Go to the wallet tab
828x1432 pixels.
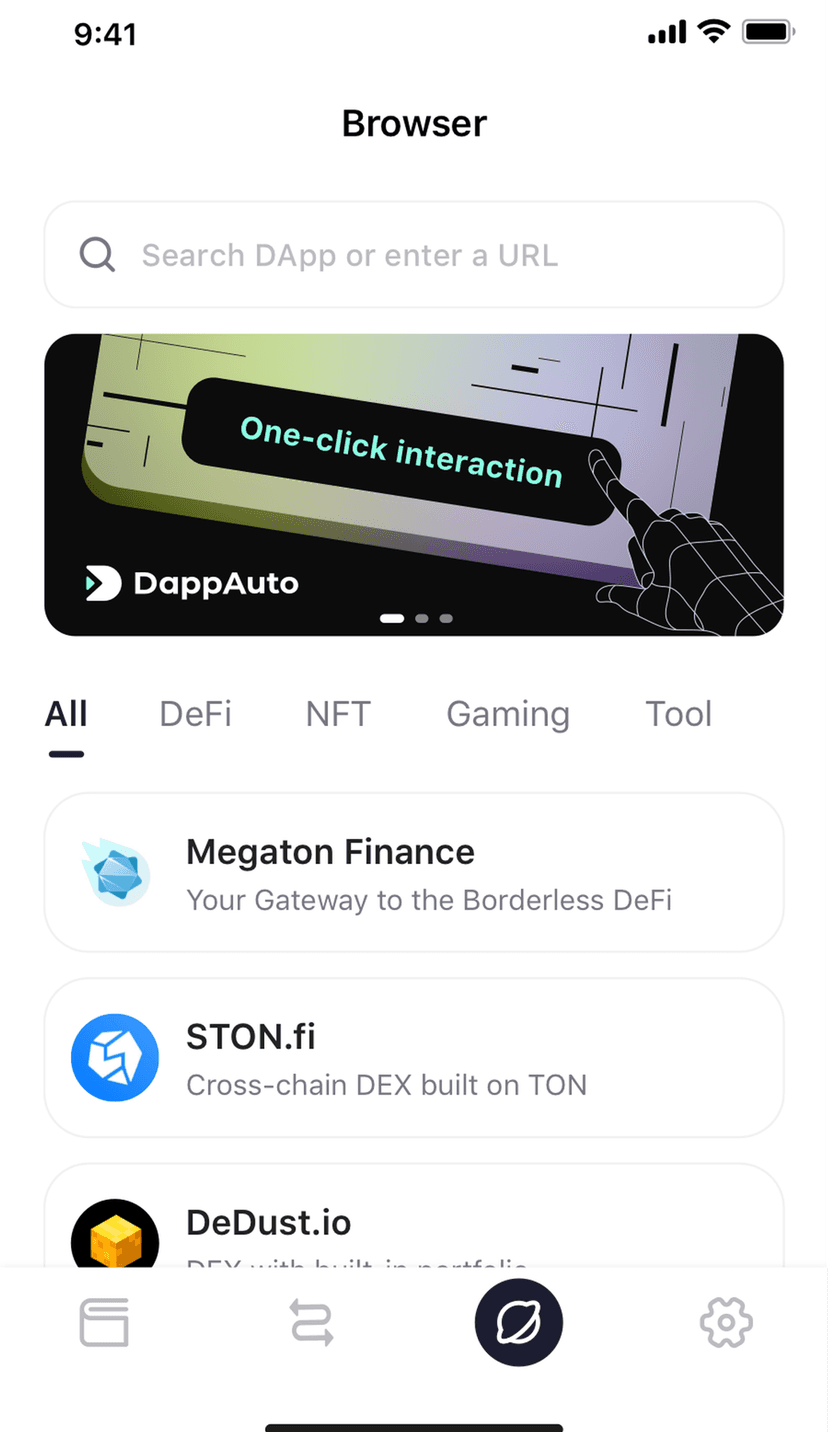coord(104,1323)
